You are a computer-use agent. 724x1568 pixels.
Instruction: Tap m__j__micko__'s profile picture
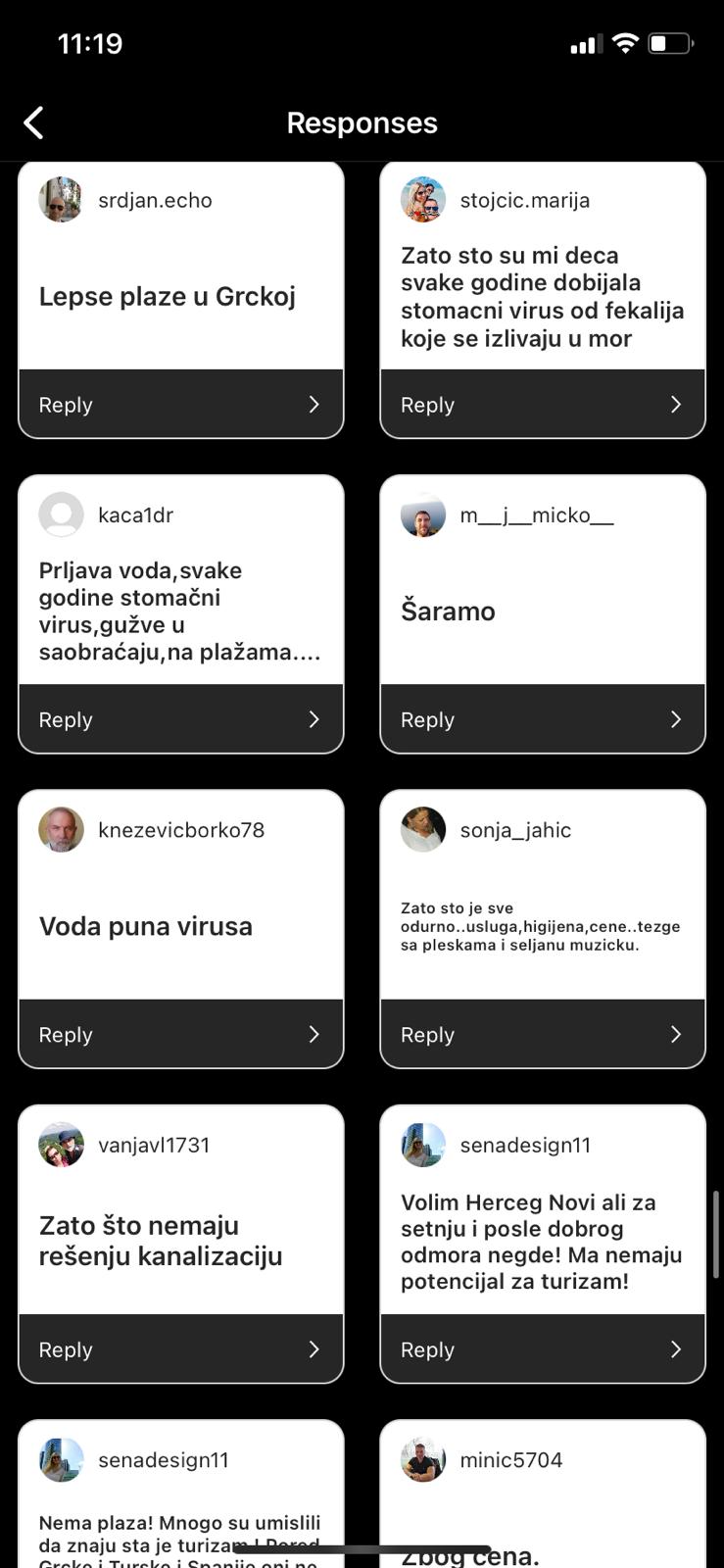click(422, 514)
